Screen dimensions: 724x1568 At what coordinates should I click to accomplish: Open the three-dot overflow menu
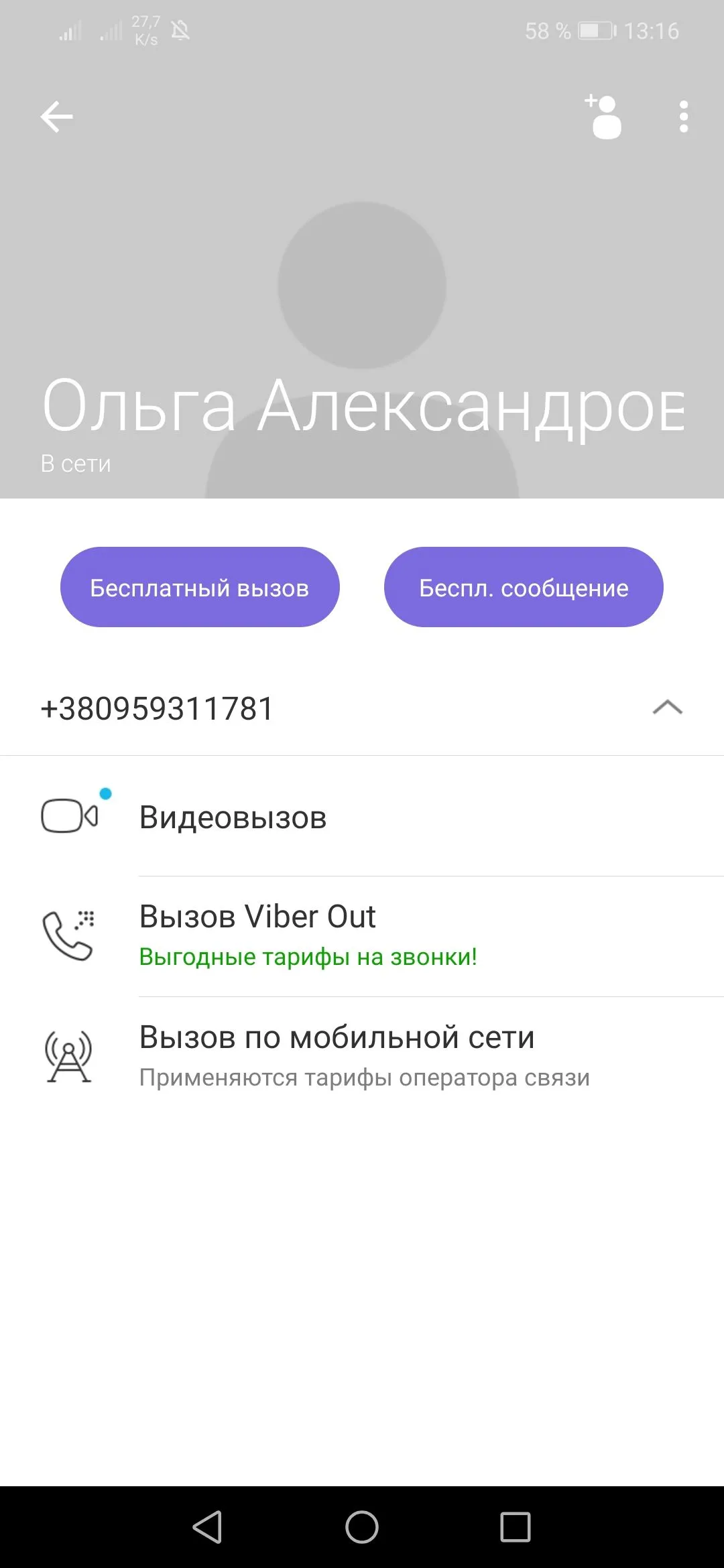coord(683,117)
